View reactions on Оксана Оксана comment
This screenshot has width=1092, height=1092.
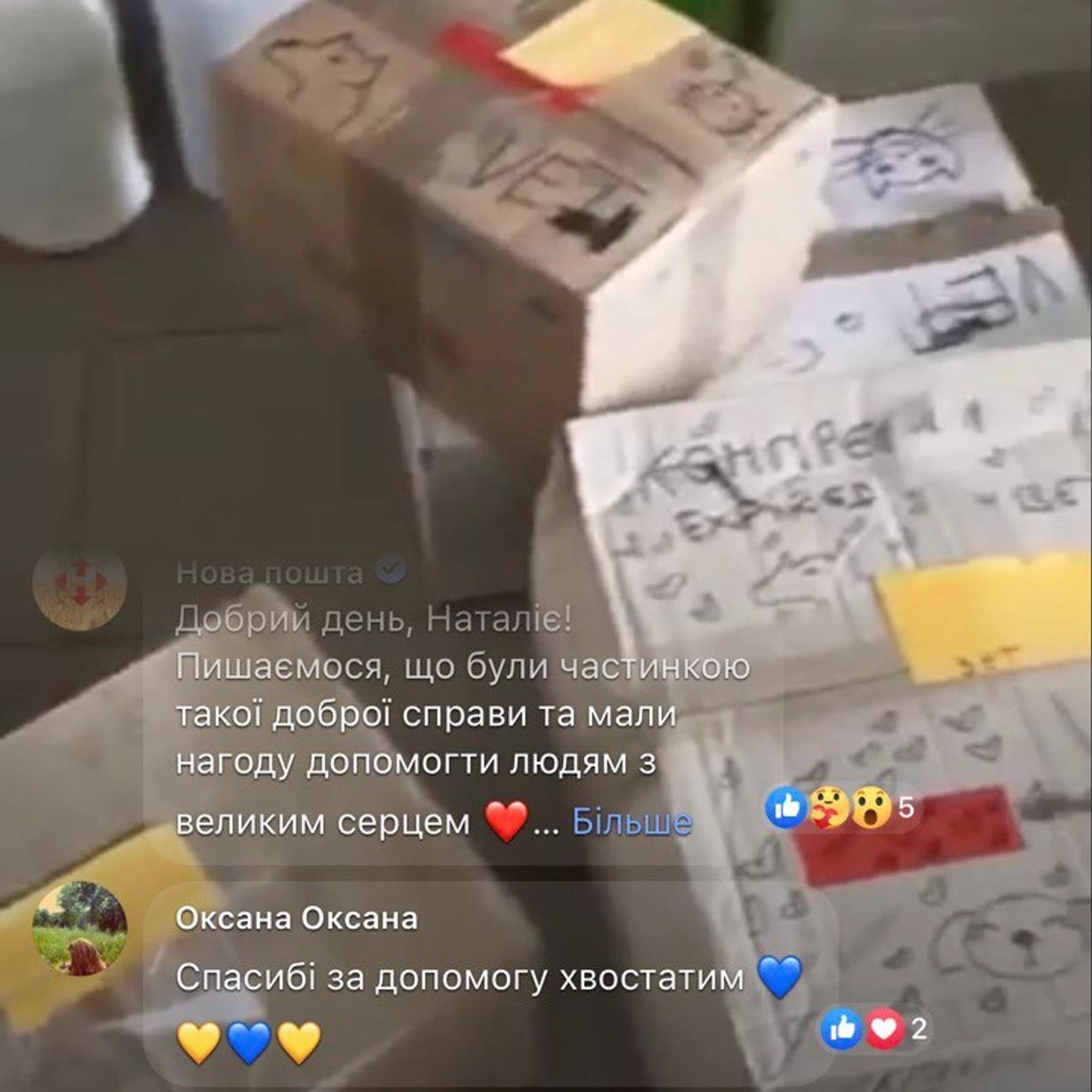[874, 1029]
